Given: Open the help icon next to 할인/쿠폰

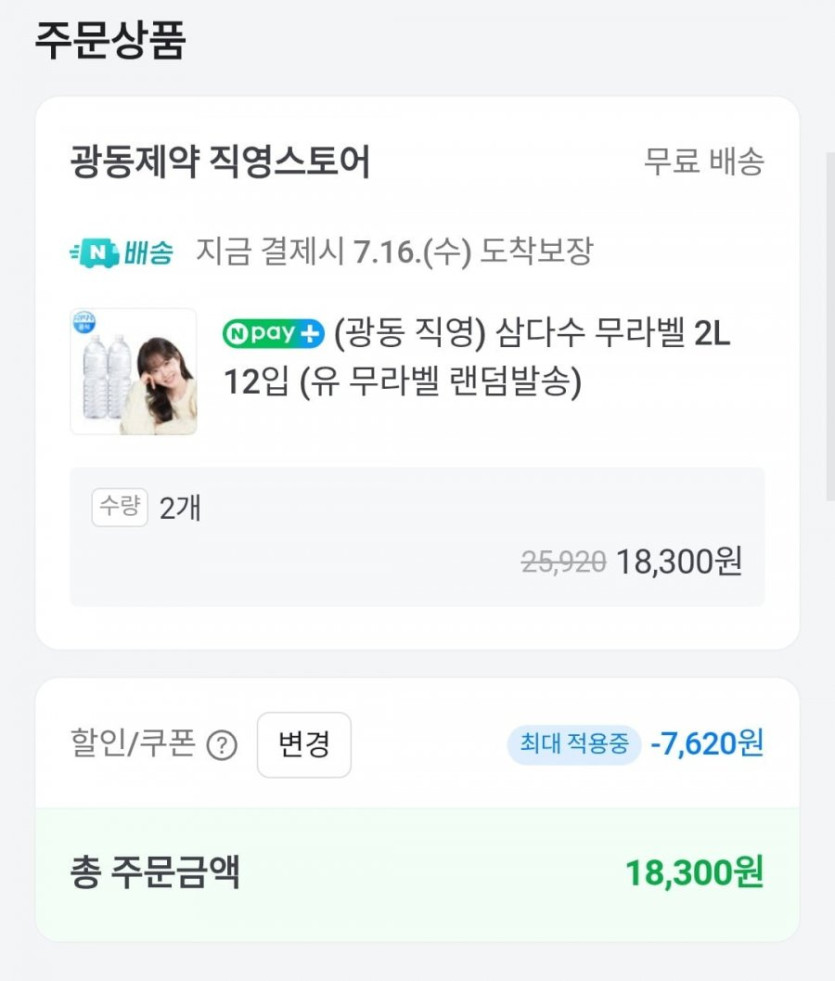Looking at the screenshot, I should [x=222, y=746].
